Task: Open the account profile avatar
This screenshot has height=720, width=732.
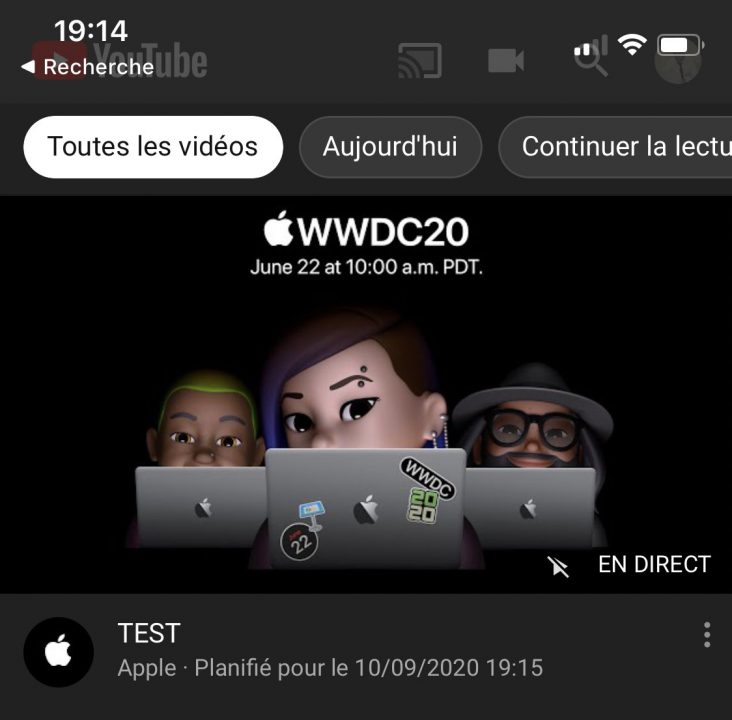Action: pyautogui.click(x=678, y=62)
